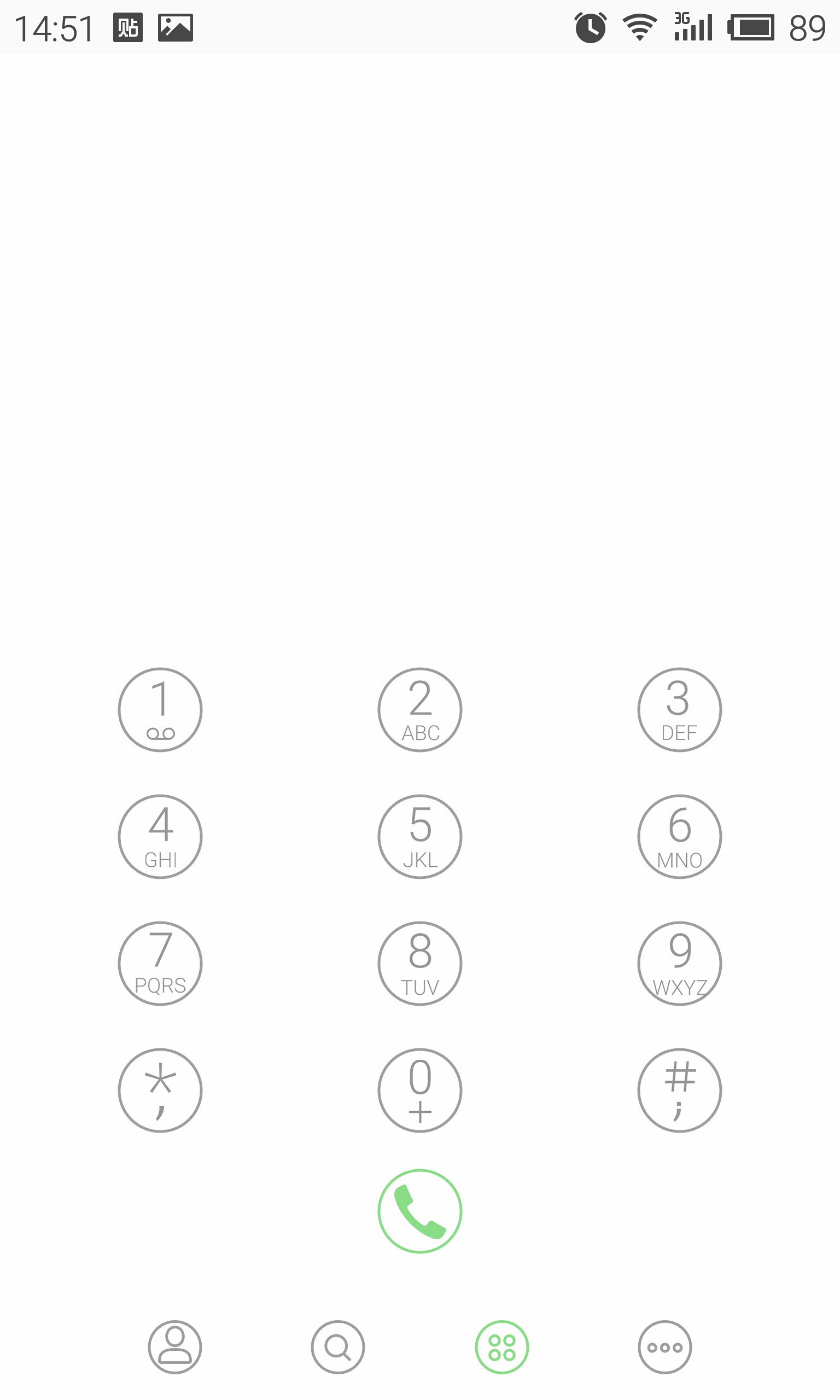Screen dimensions: 840x1400
Task: Enter digit 3 DEF on the dialpad
Action: click(x=679, y=710)
